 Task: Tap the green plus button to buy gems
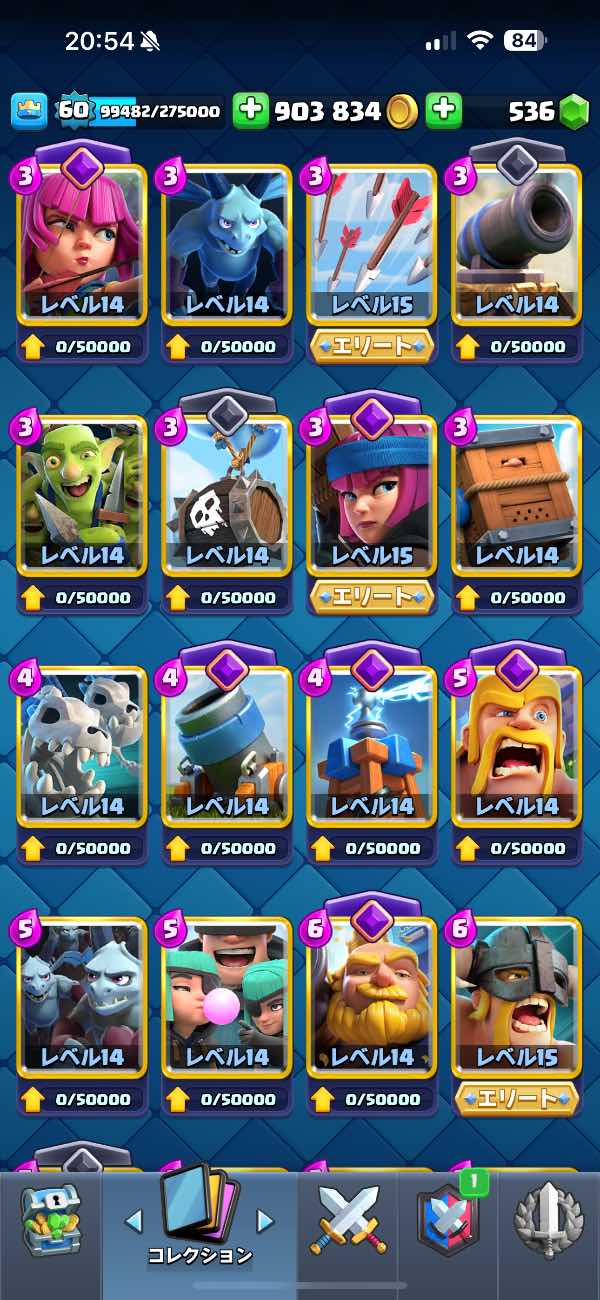pos(444,111)
